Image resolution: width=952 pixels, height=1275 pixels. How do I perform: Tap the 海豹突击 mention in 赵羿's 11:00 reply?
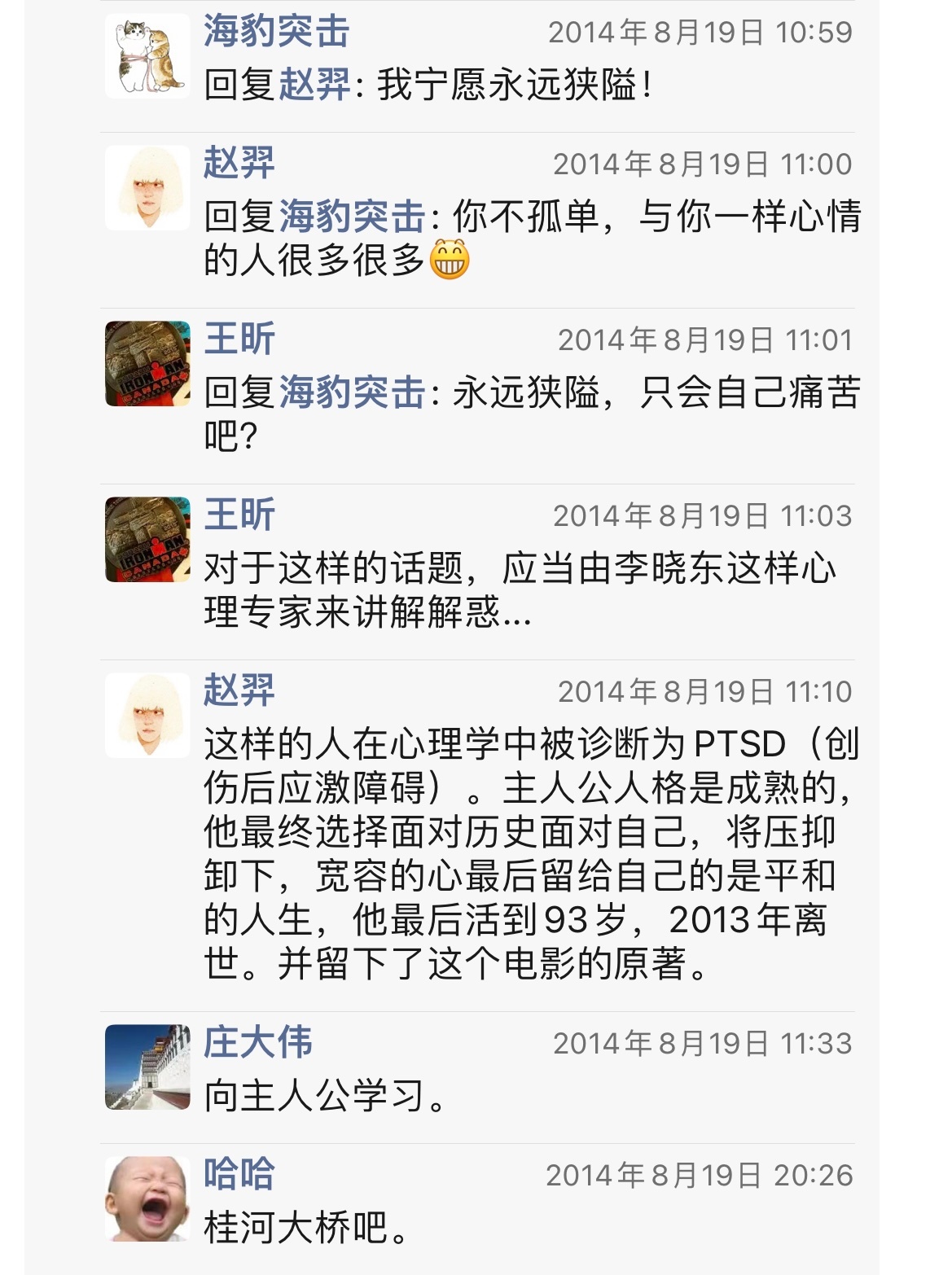point(352,217)
